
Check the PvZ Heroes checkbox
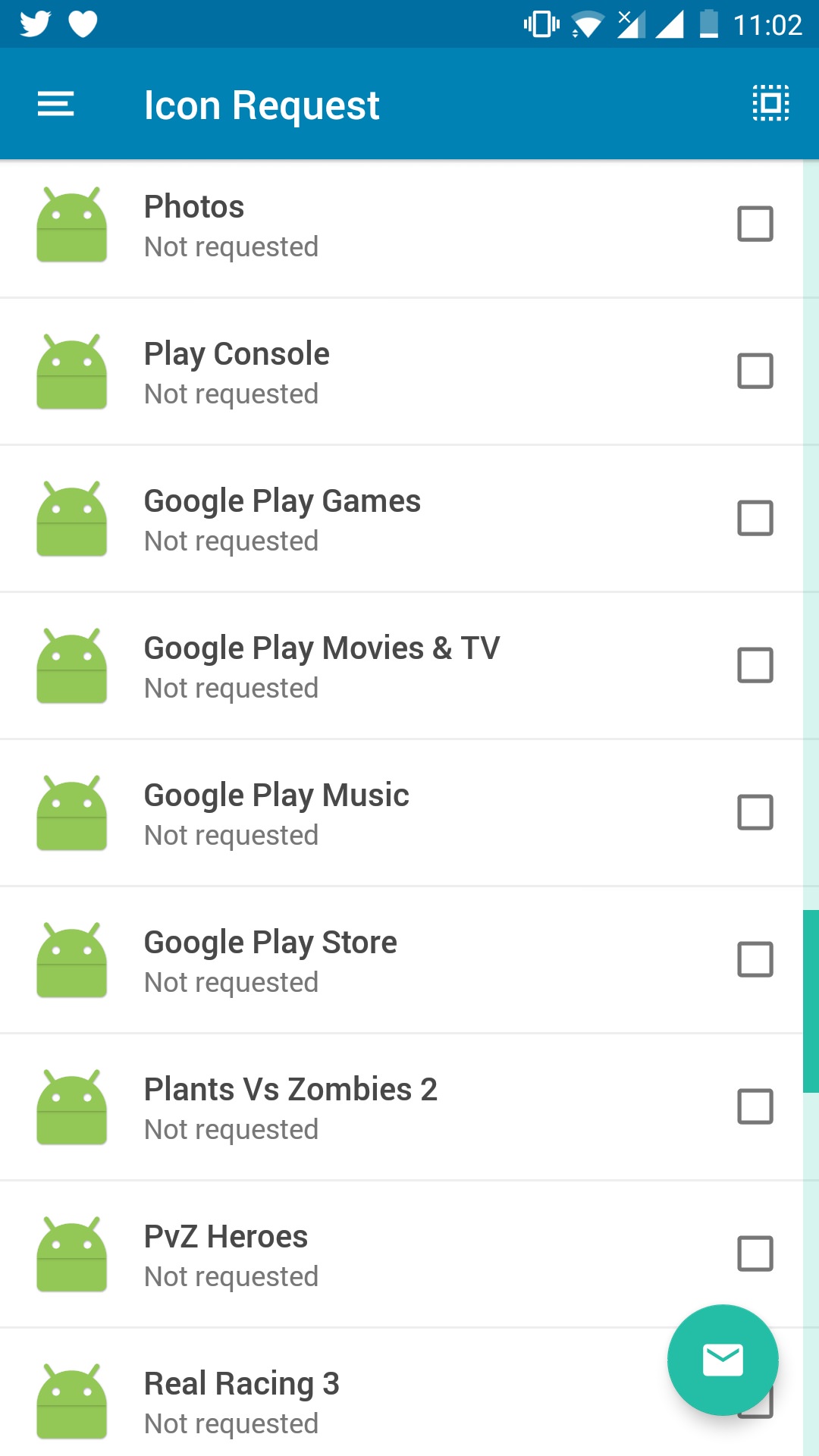click(755, 1254)
